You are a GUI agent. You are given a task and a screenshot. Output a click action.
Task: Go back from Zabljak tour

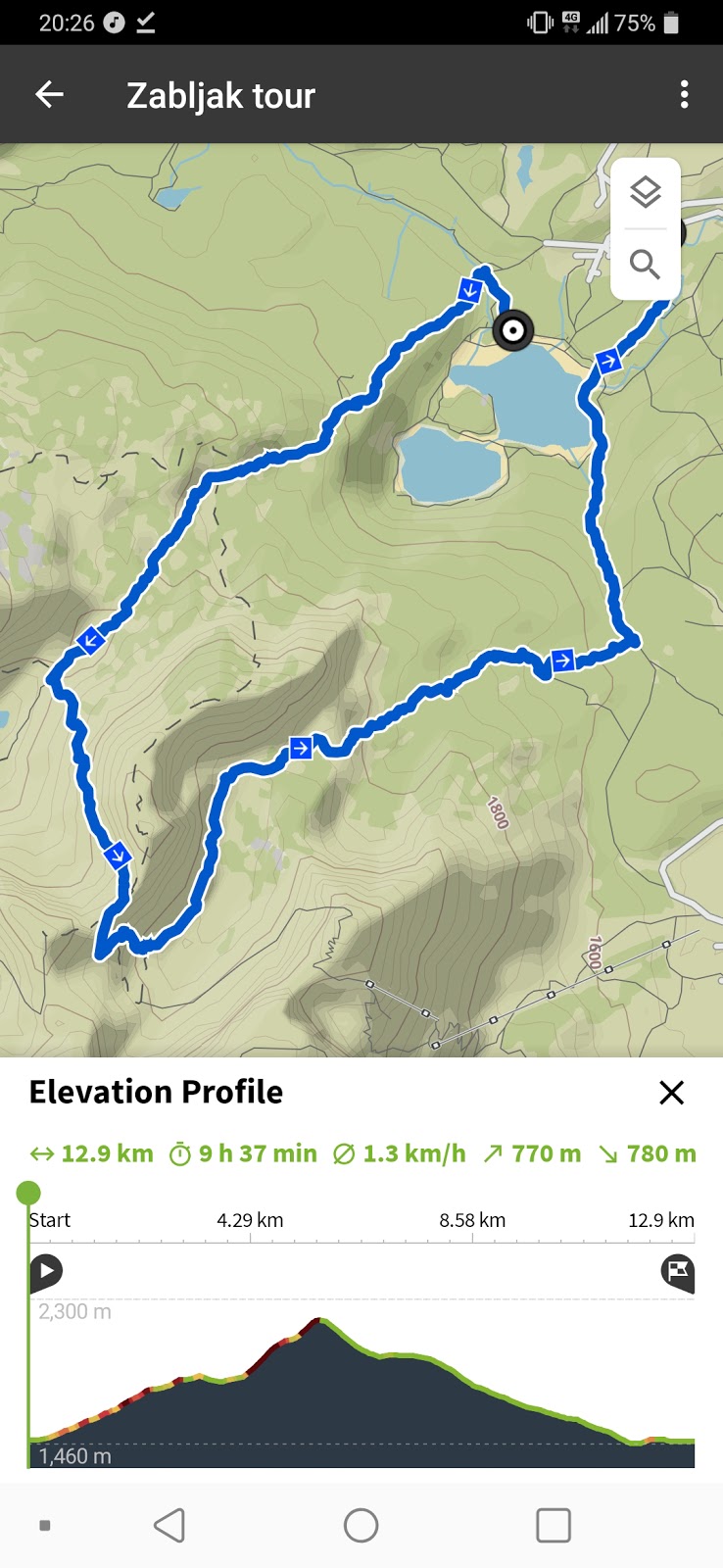49,95
